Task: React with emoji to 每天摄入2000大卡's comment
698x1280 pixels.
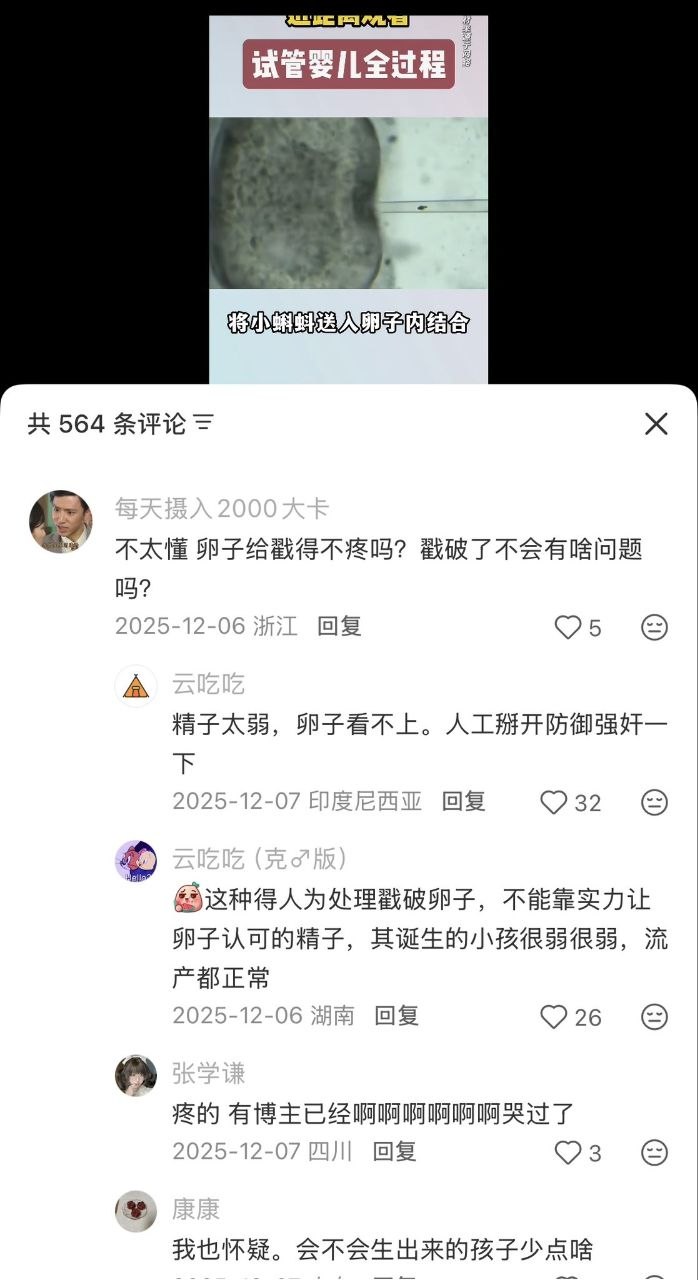Action: tap(654, 627)
